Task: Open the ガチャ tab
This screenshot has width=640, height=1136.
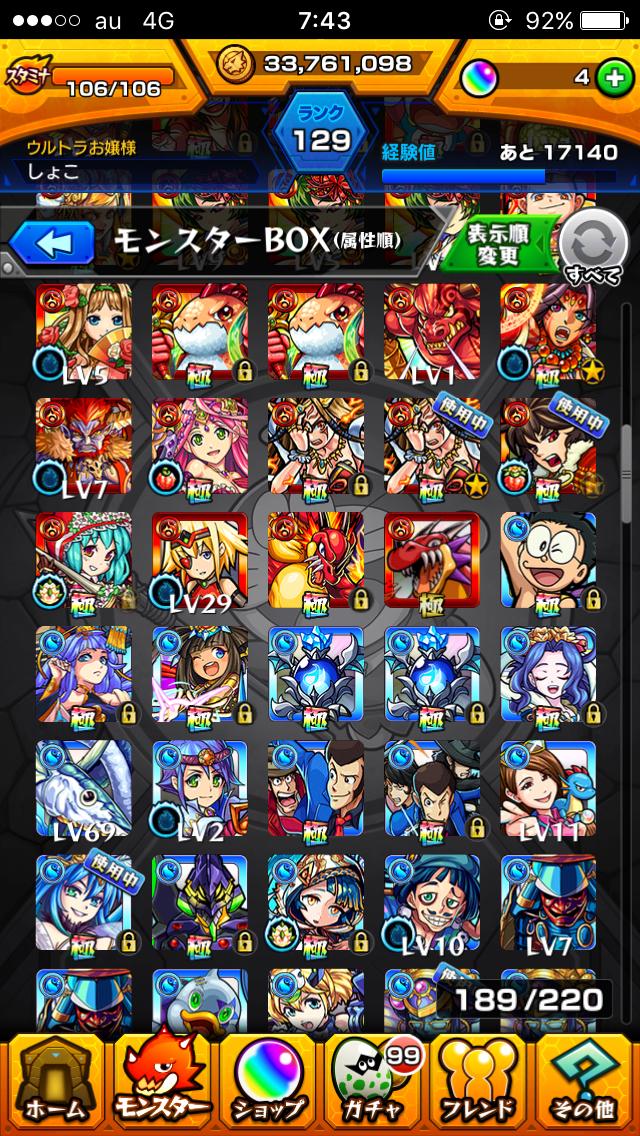Action: (374, 1083)
